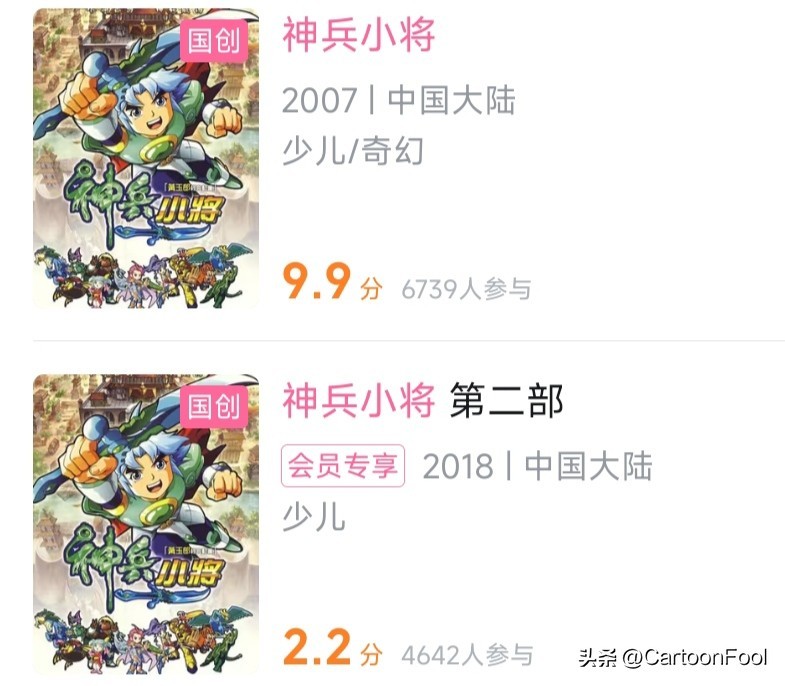Open 神兵小将 2007 series result
Screen dimensions: 785x686
pos(359,36)
